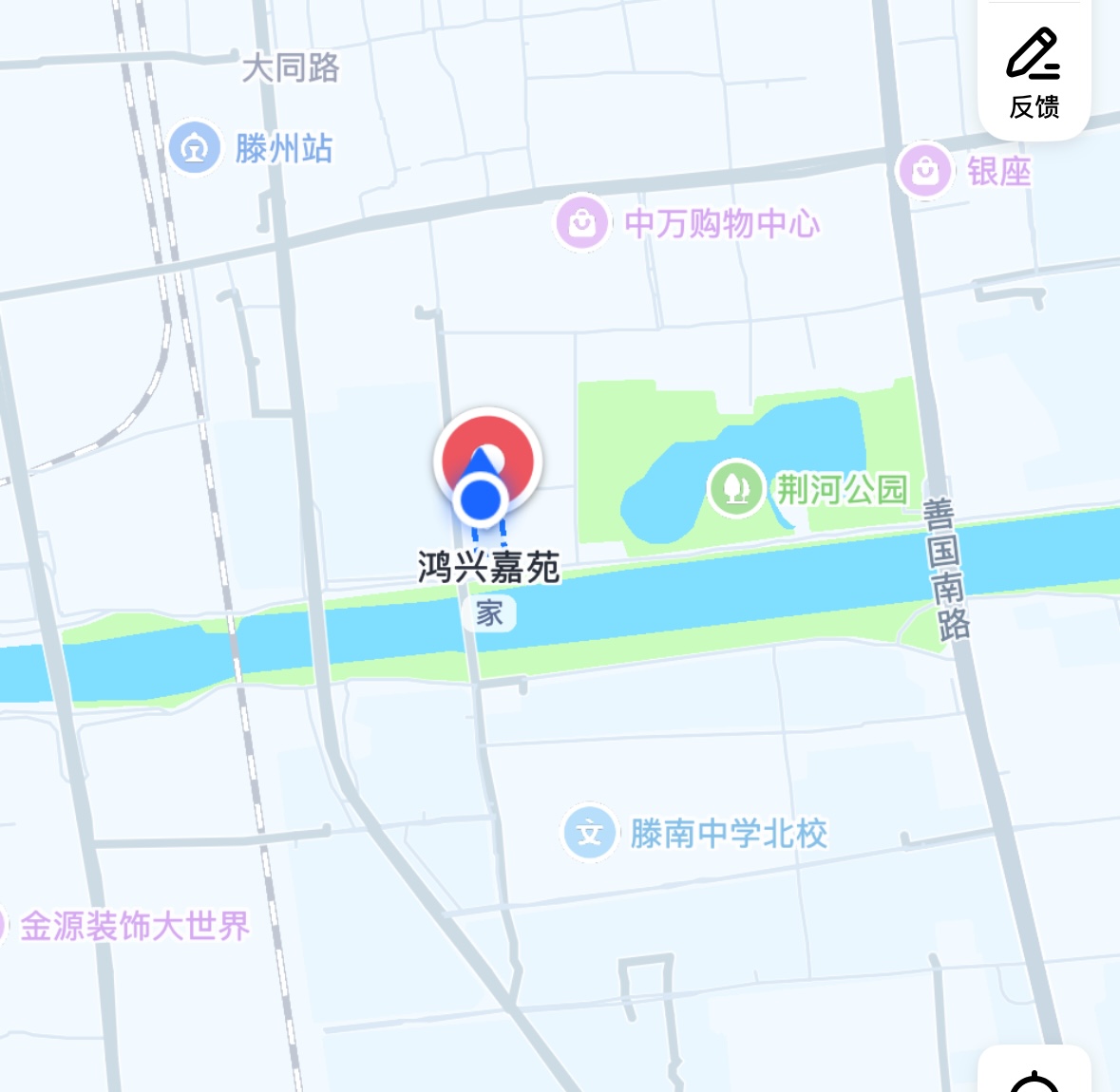Image resolution: width=1120 pixels, height=1092 pixels.
Task: Open the 滕南中学北校 school marker
Action: tap(590, 833)
